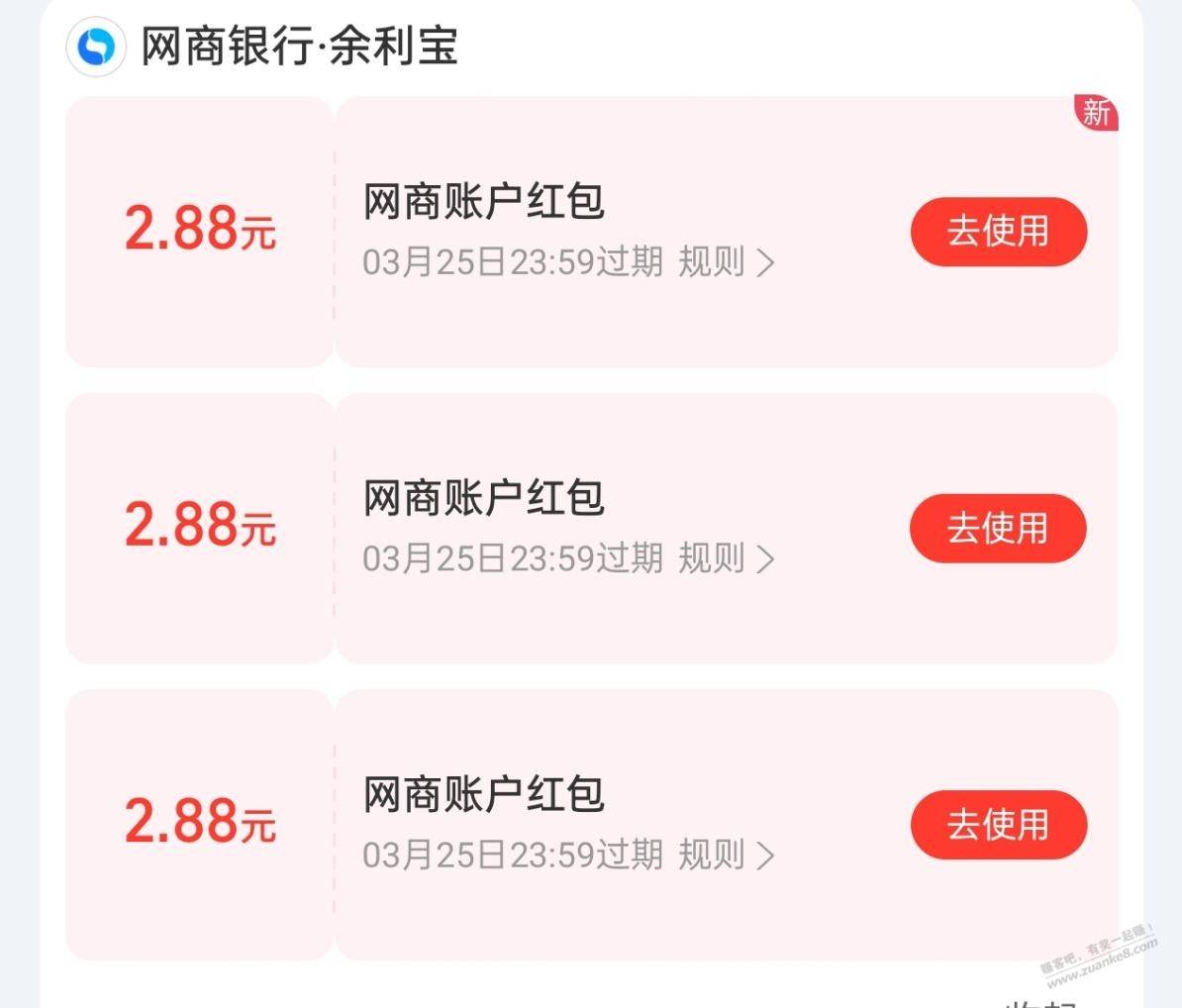The width and height of the screenshot is (1182, 1008).
Task: Tap 去使用 on the second 网商账户红包
Action: pos(998,528)
